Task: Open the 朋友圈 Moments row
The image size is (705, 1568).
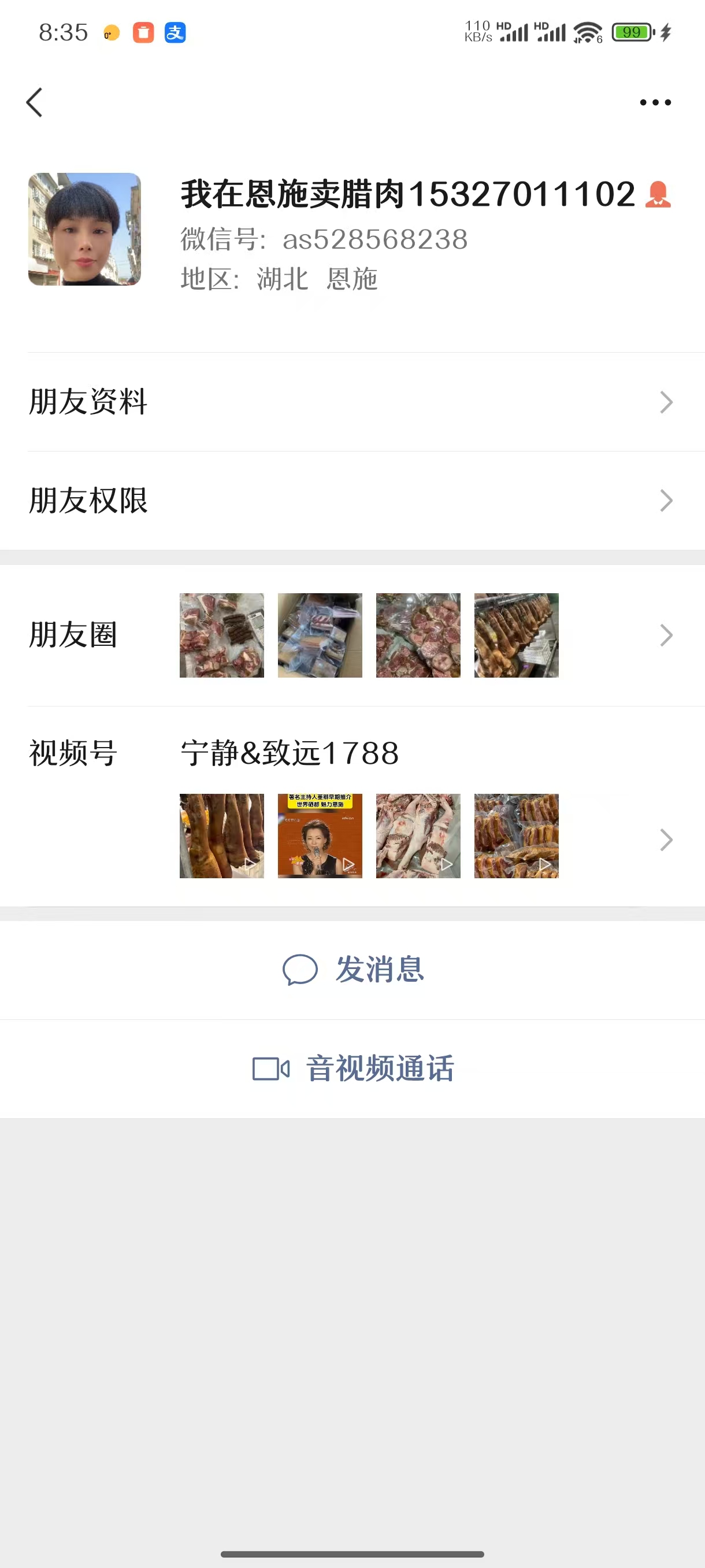Action: coord(352,635)
